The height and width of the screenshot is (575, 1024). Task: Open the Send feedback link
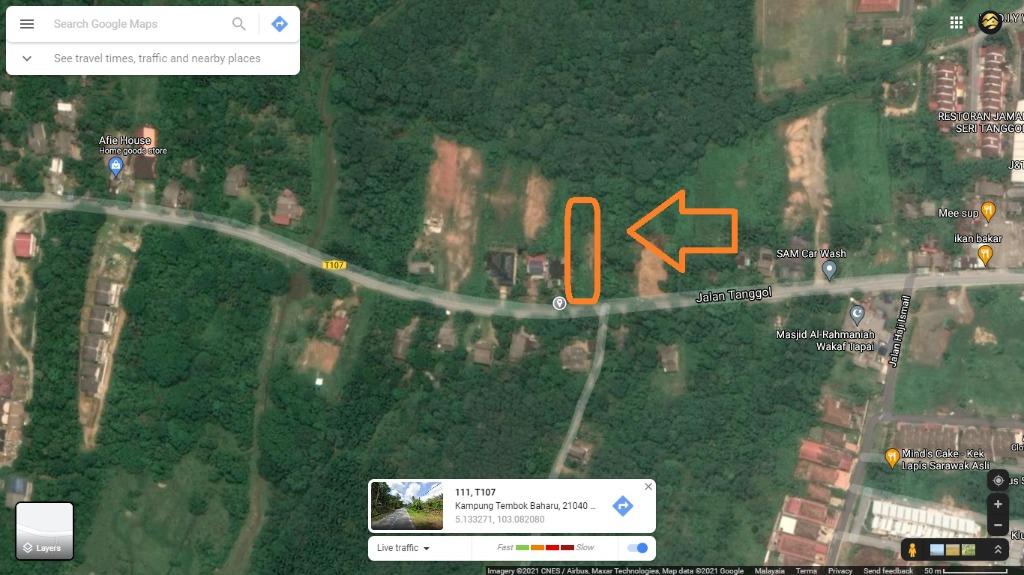(x=888, y=571)
